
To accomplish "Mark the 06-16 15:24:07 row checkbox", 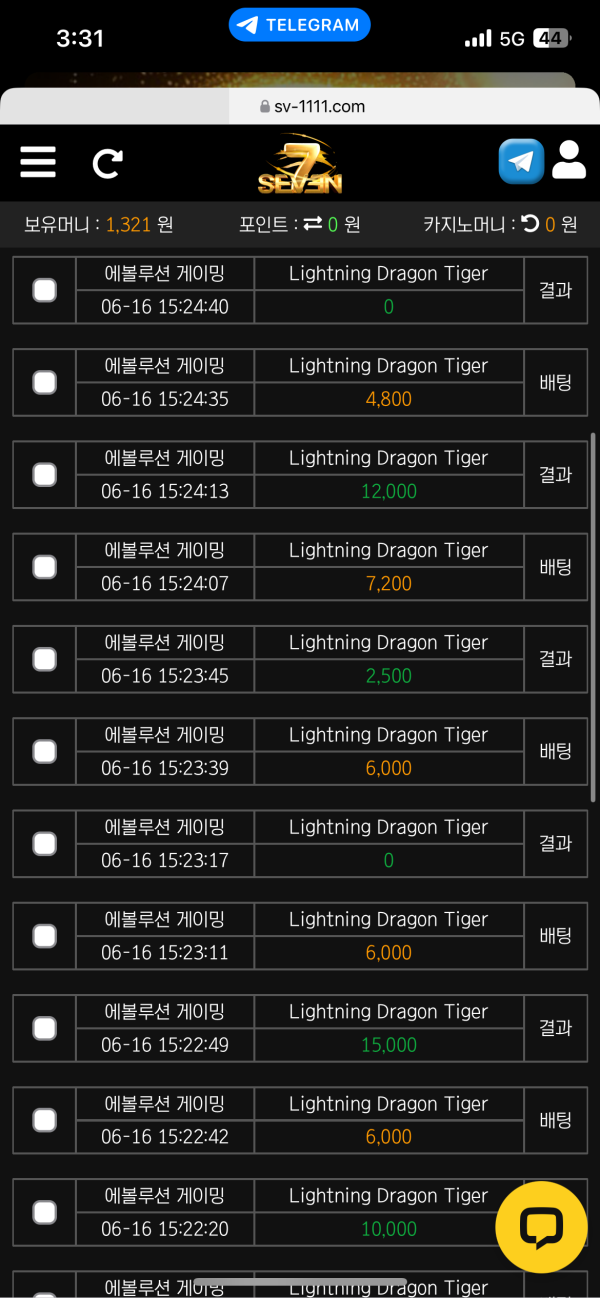I will 45,567.
